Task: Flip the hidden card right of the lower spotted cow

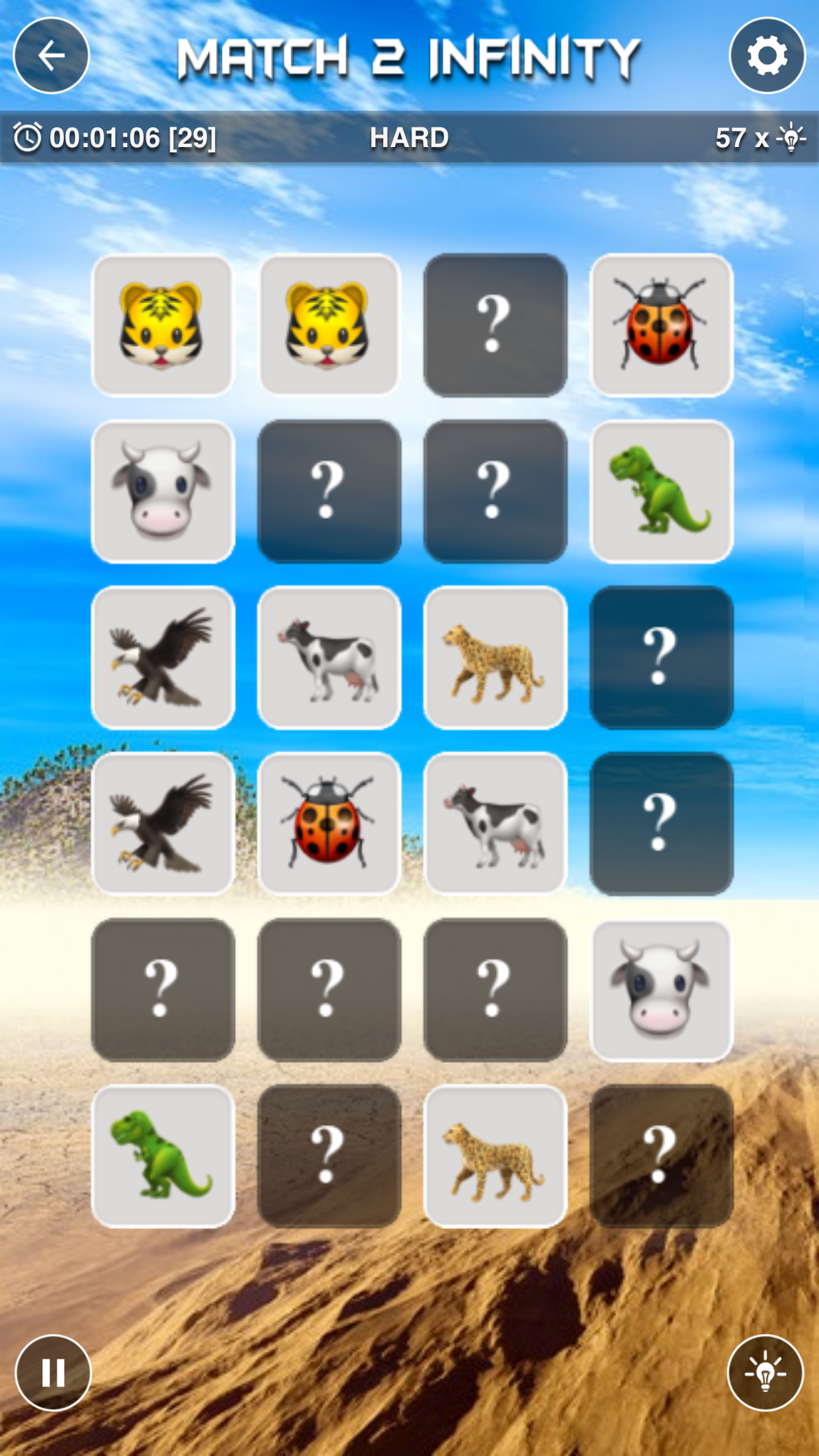Action: click(661, 824)
